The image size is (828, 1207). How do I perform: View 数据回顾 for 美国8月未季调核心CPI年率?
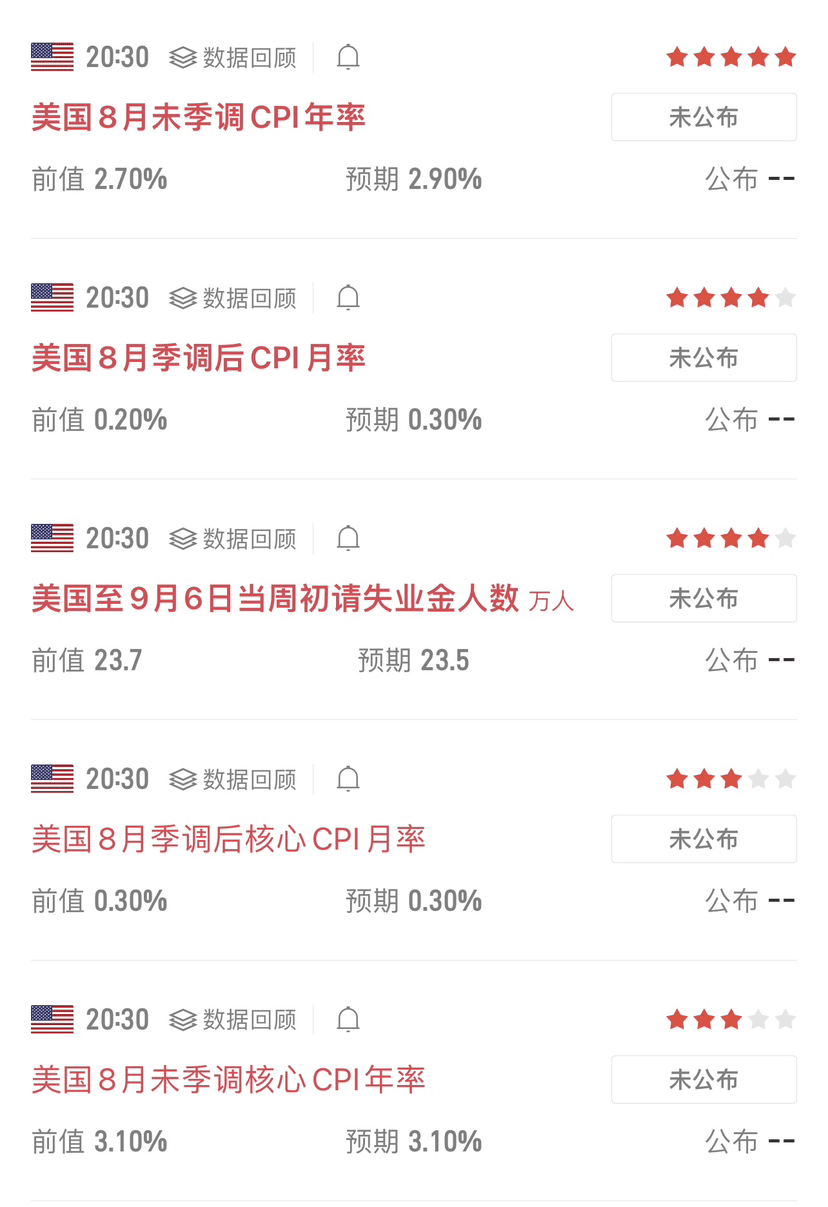click(233, 1020)
